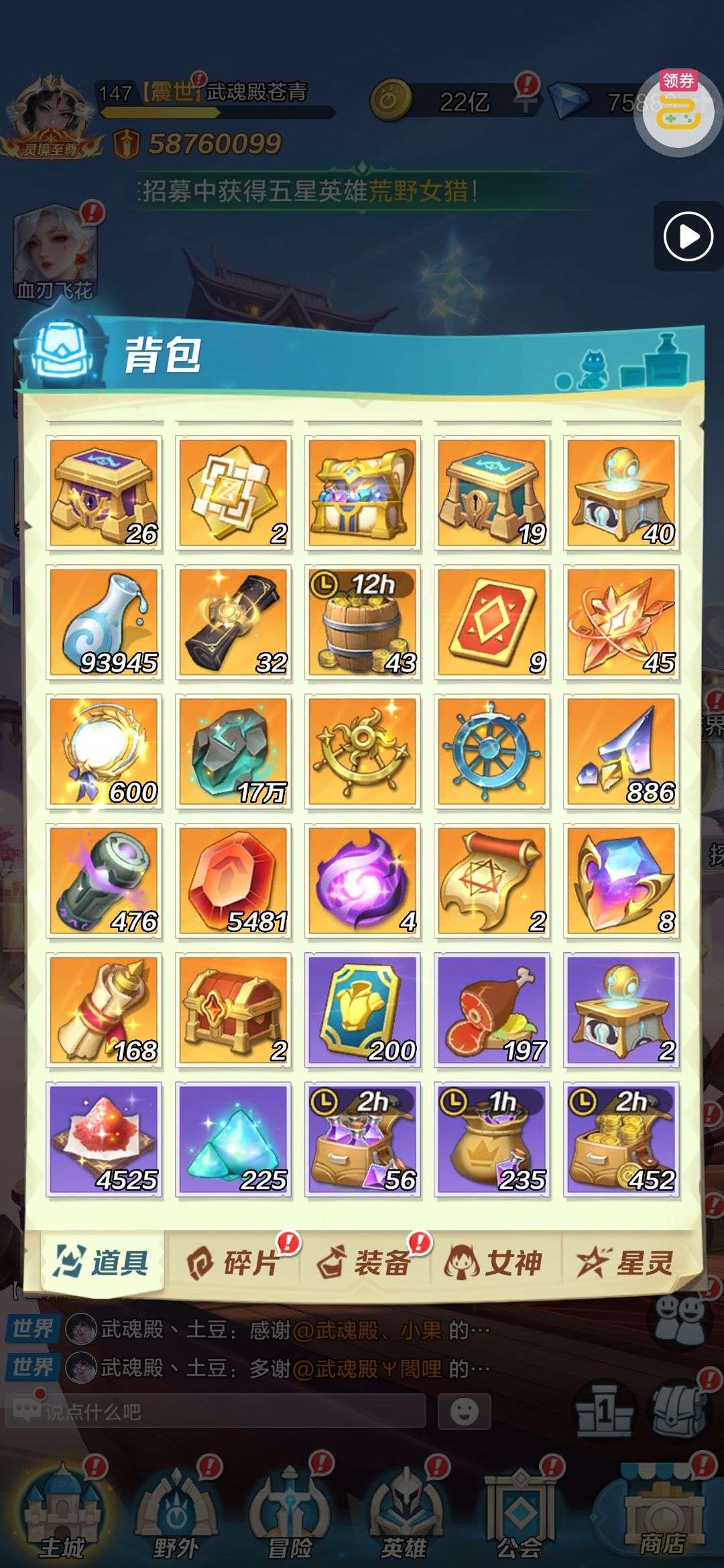724x1568 pixels.
Task: Select the 12h coin barrel item
Action: point(363,623)
